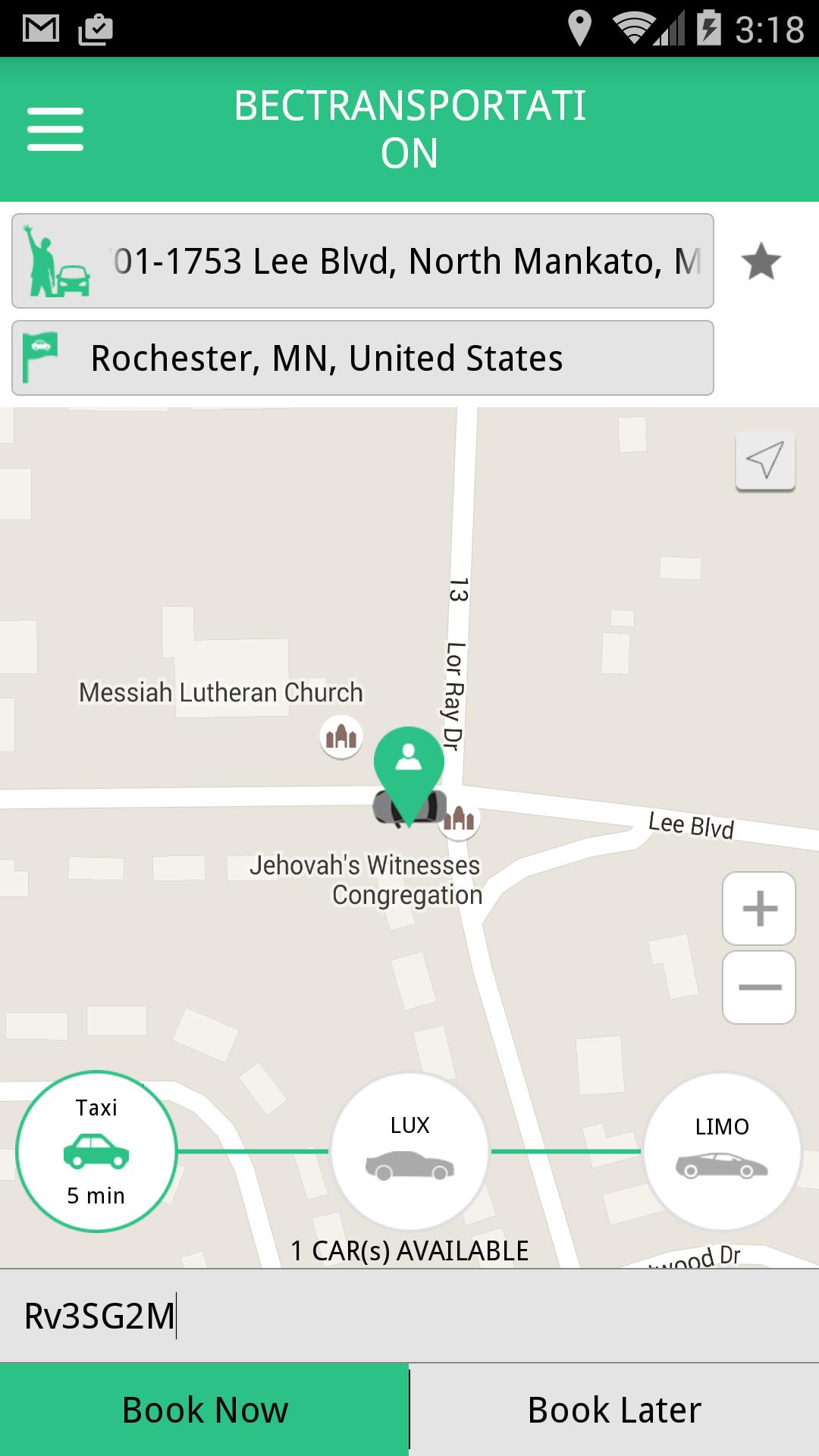This screenshot has width=819, height=1456.
Task: Pick the LIMO vehicle option
Action: pyautogui.click(x=722, y=1151)
